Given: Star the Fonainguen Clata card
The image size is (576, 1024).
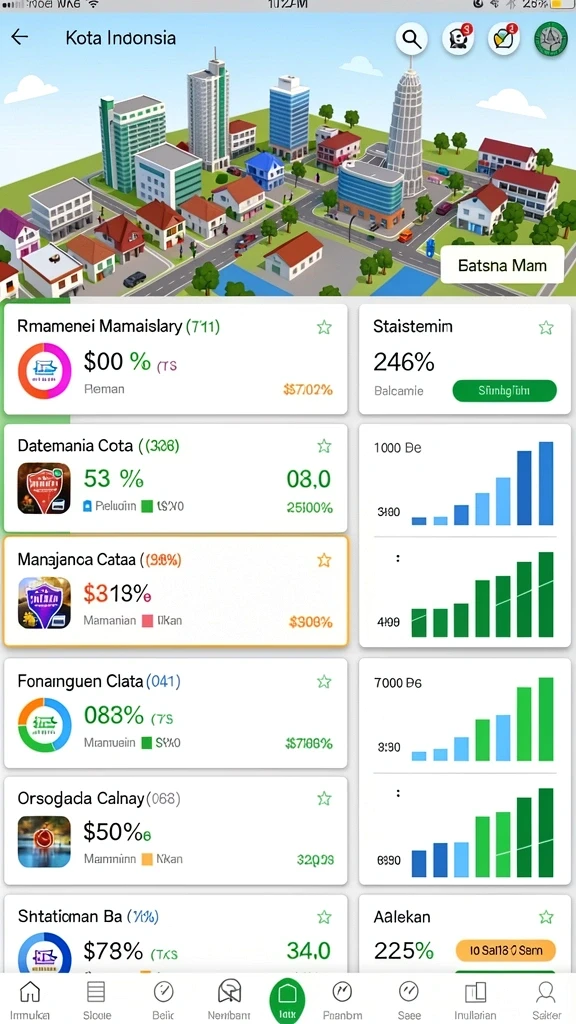Looking at the screenshot, I should 324,682.
